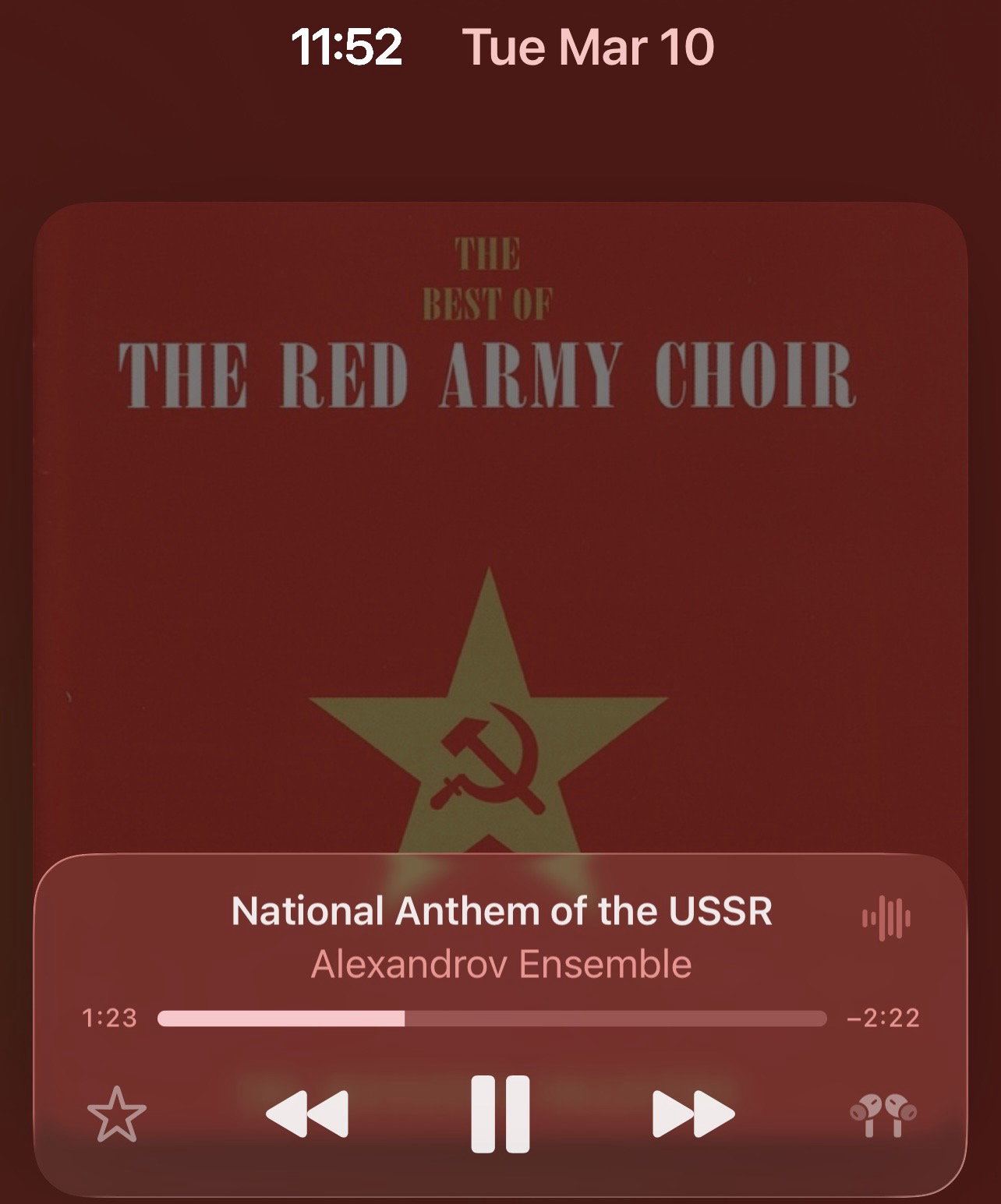Skip to the next track
Viewport: 1001px width, 1204px height.
693,1114
